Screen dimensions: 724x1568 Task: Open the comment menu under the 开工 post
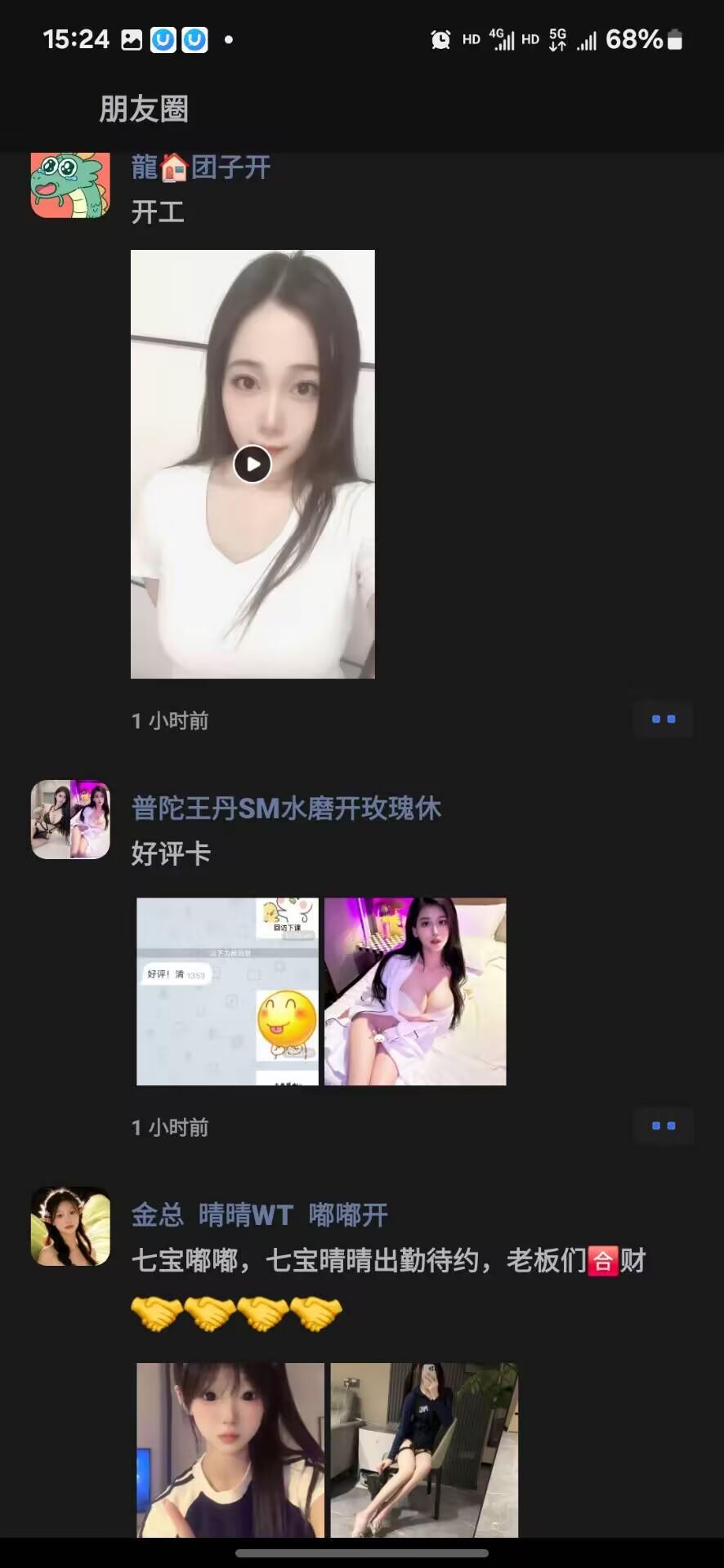tap(663, 719)
